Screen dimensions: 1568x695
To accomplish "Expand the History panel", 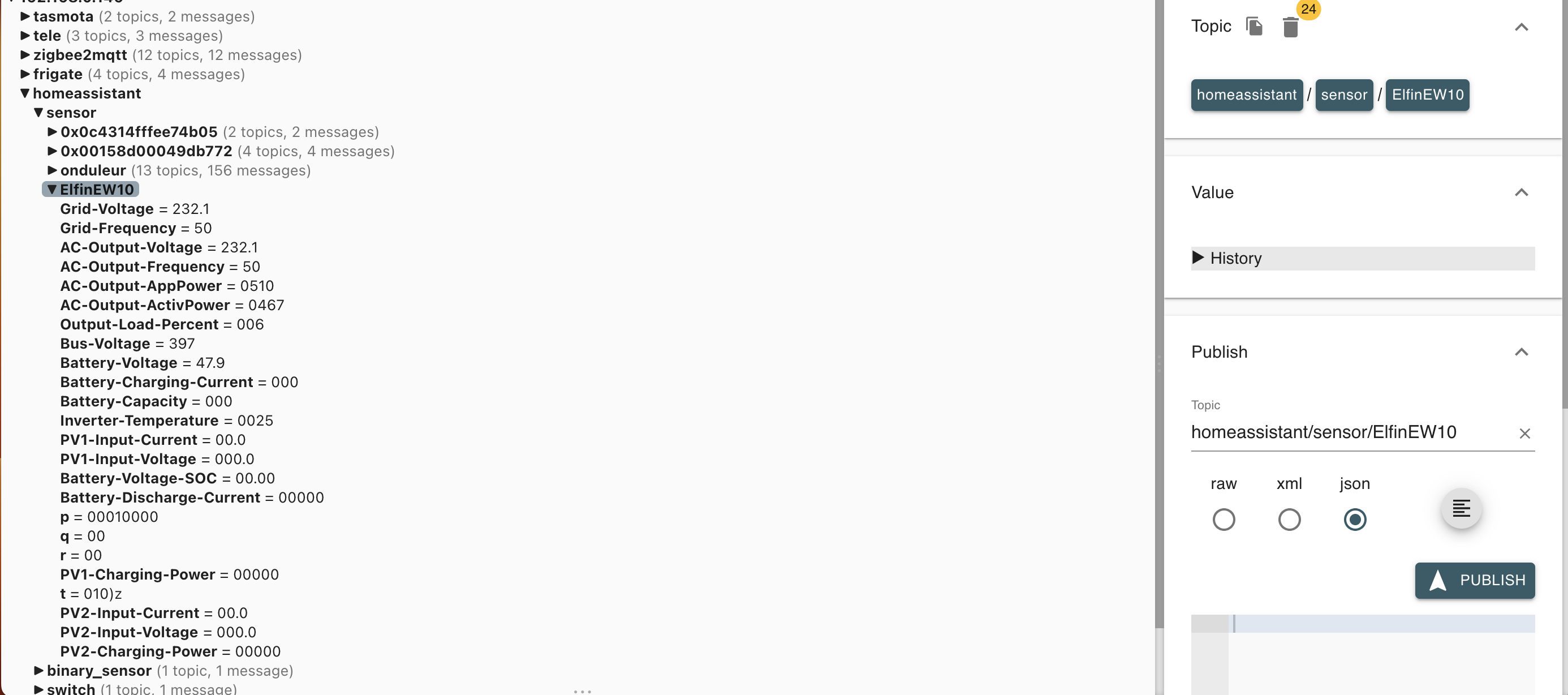I will pyautogui.click(x=1235, y=258).
